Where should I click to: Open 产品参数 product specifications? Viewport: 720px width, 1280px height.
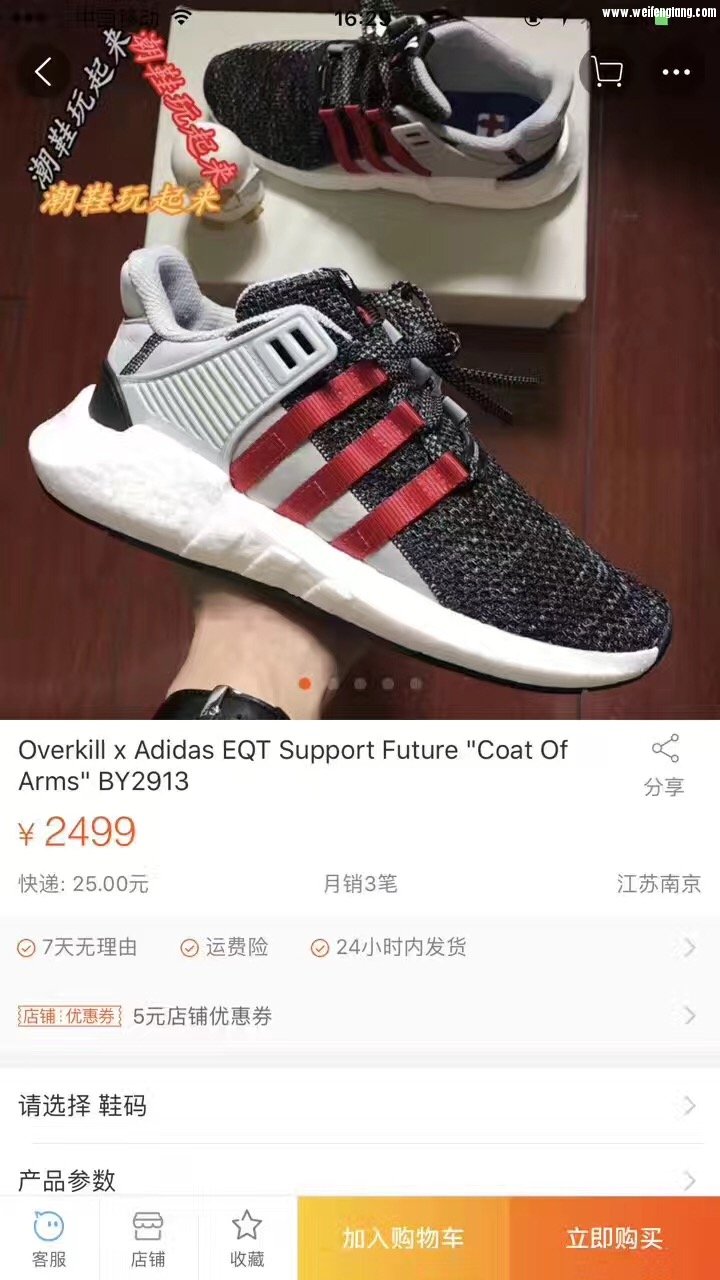point(360,1180)
